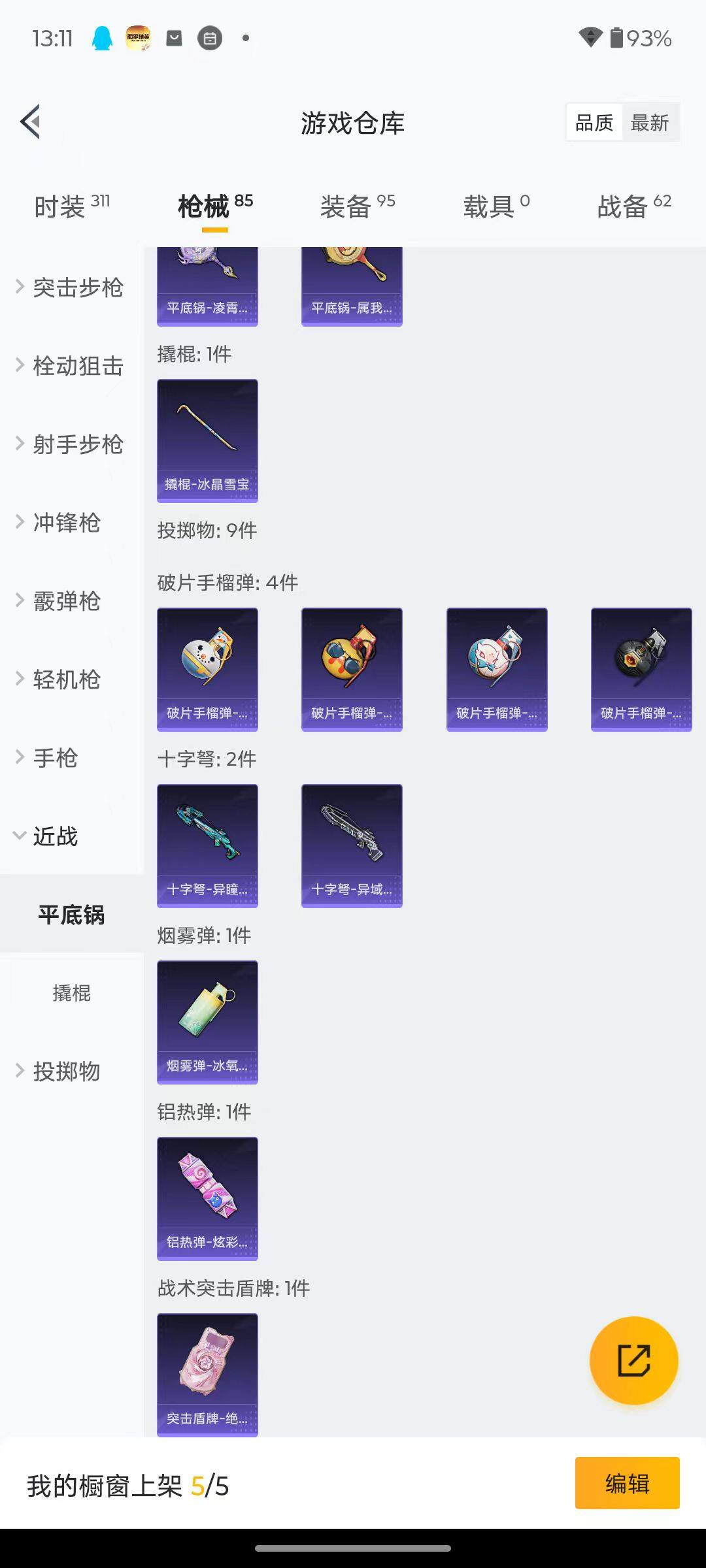Switch sorting back to 品质

[594, 122]
